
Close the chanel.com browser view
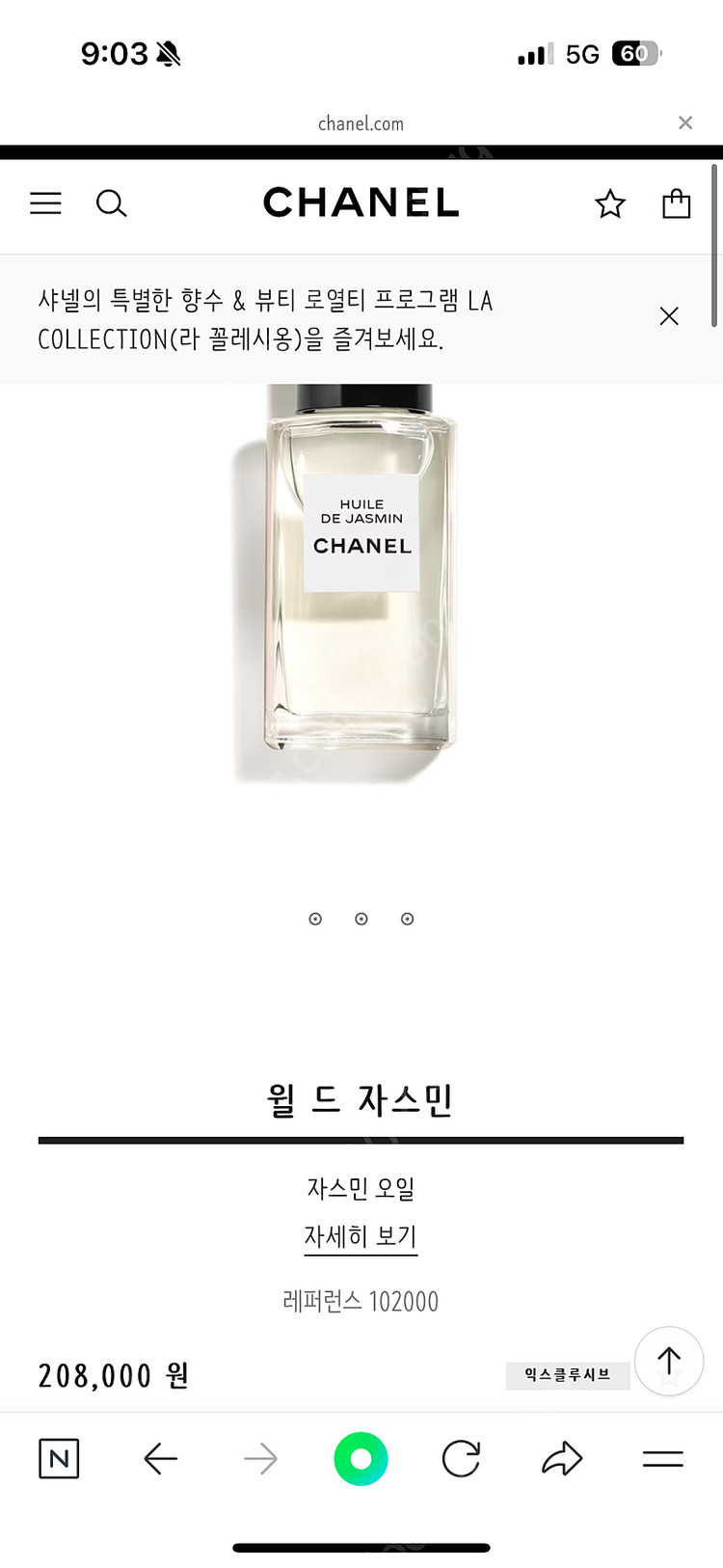(x=685, y=122)
